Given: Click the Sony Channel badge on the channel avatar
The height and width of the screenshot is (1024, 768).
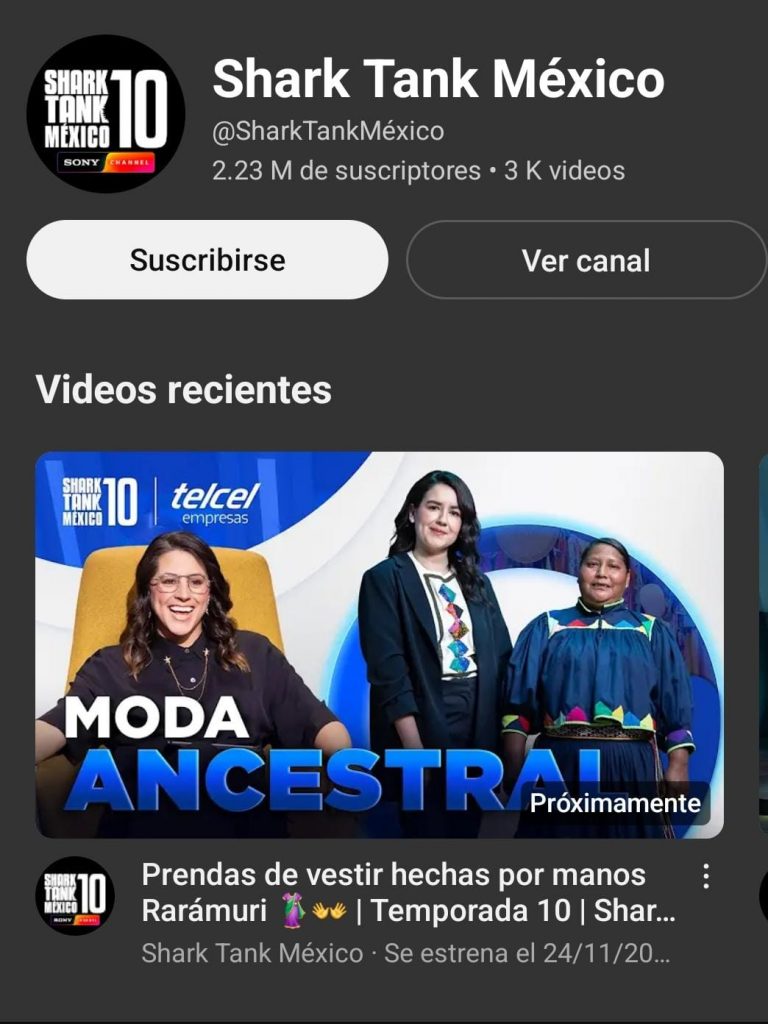Looking at the screenshot, I should (x=103, y=161).
